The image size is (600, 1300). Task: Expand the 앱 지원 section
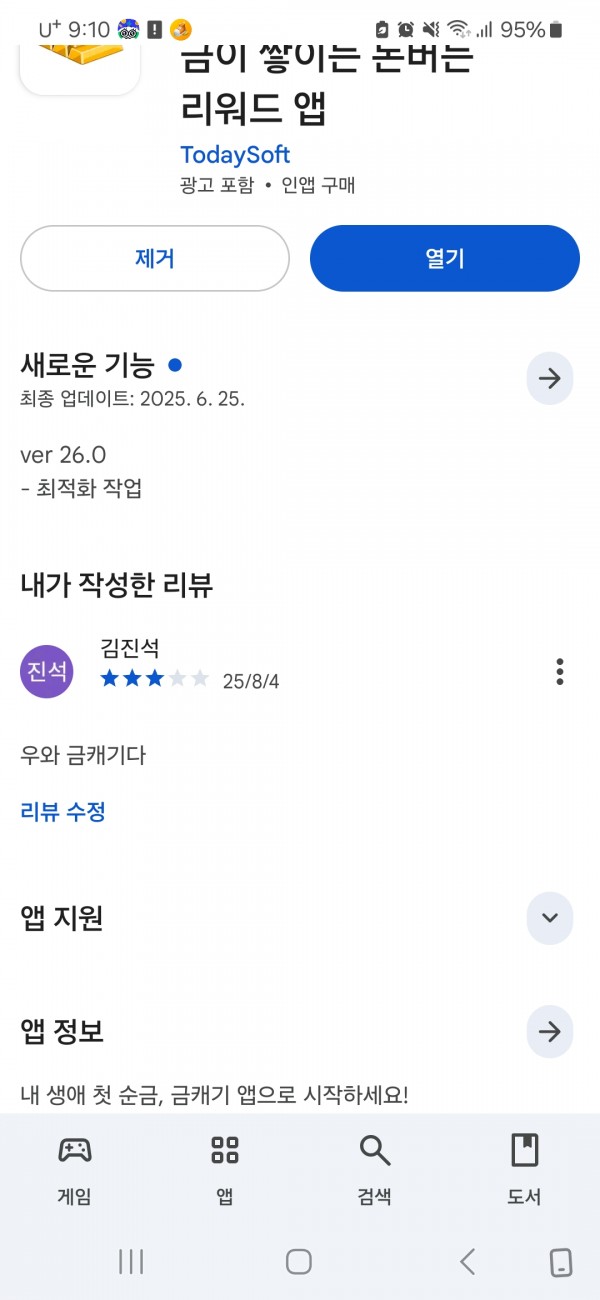pos(550,918)
